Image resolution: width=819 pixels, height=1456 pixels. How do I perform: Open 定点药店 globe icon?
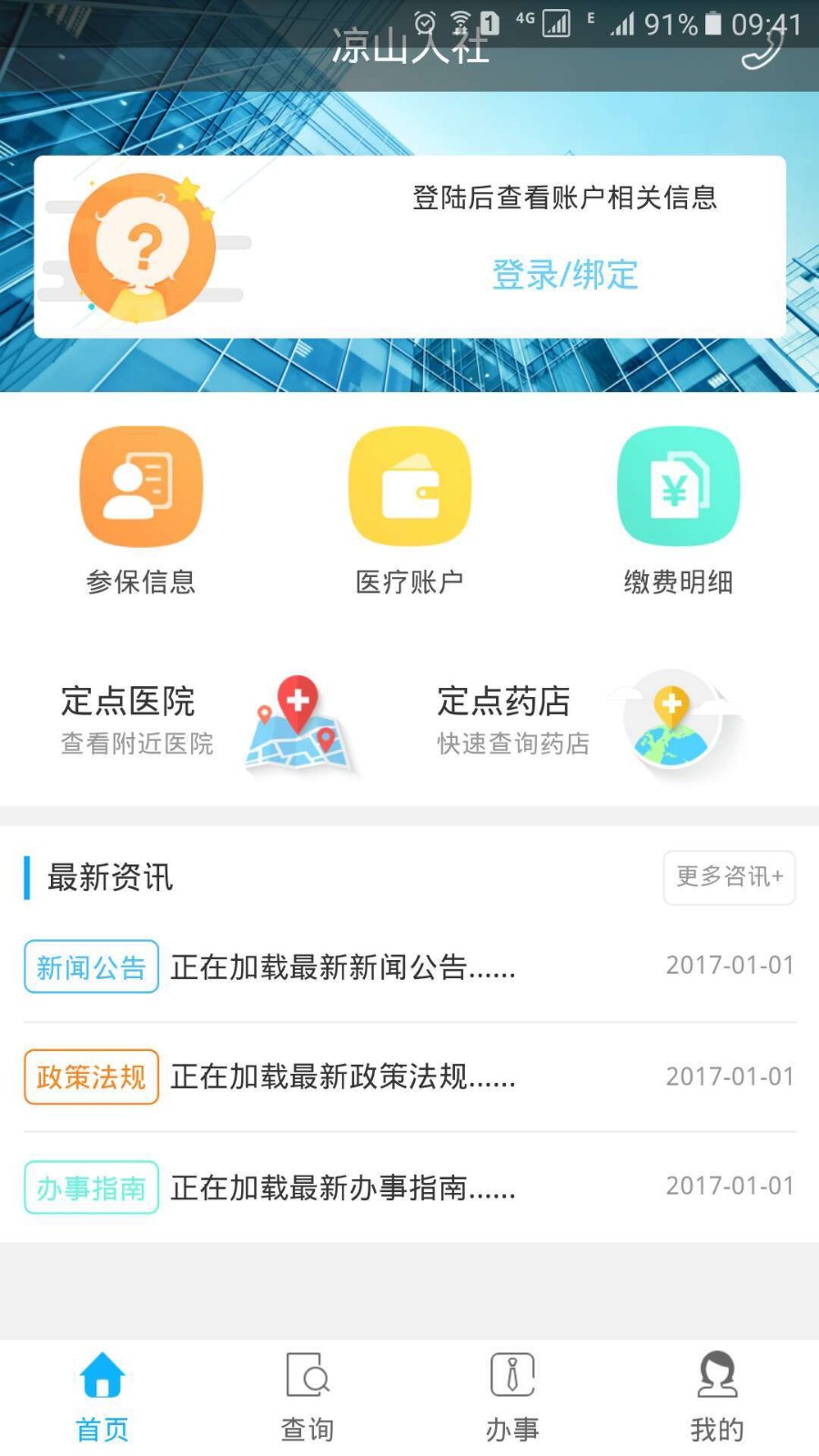click(675, 723)
